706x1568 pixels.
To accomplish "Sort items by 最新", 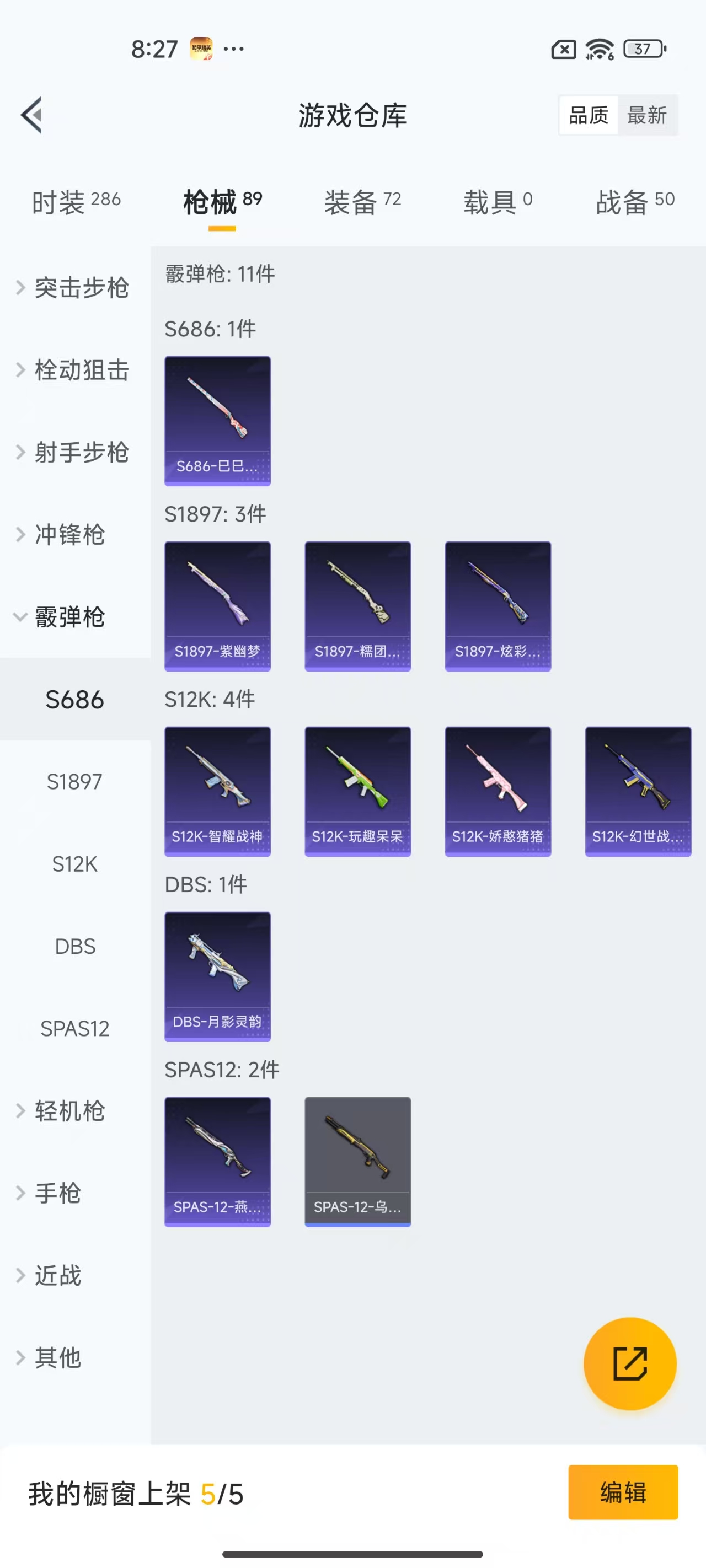I will coord(646,115).
